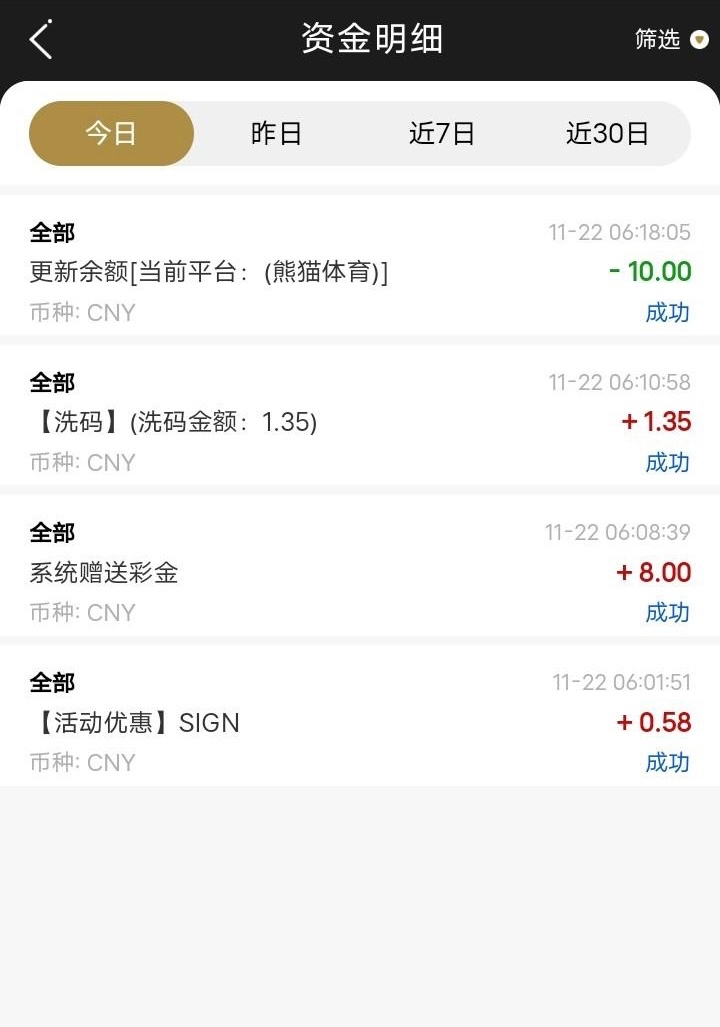Show records for 近7日
This screenshot has width=720, height=1027.
coord(441,133)
